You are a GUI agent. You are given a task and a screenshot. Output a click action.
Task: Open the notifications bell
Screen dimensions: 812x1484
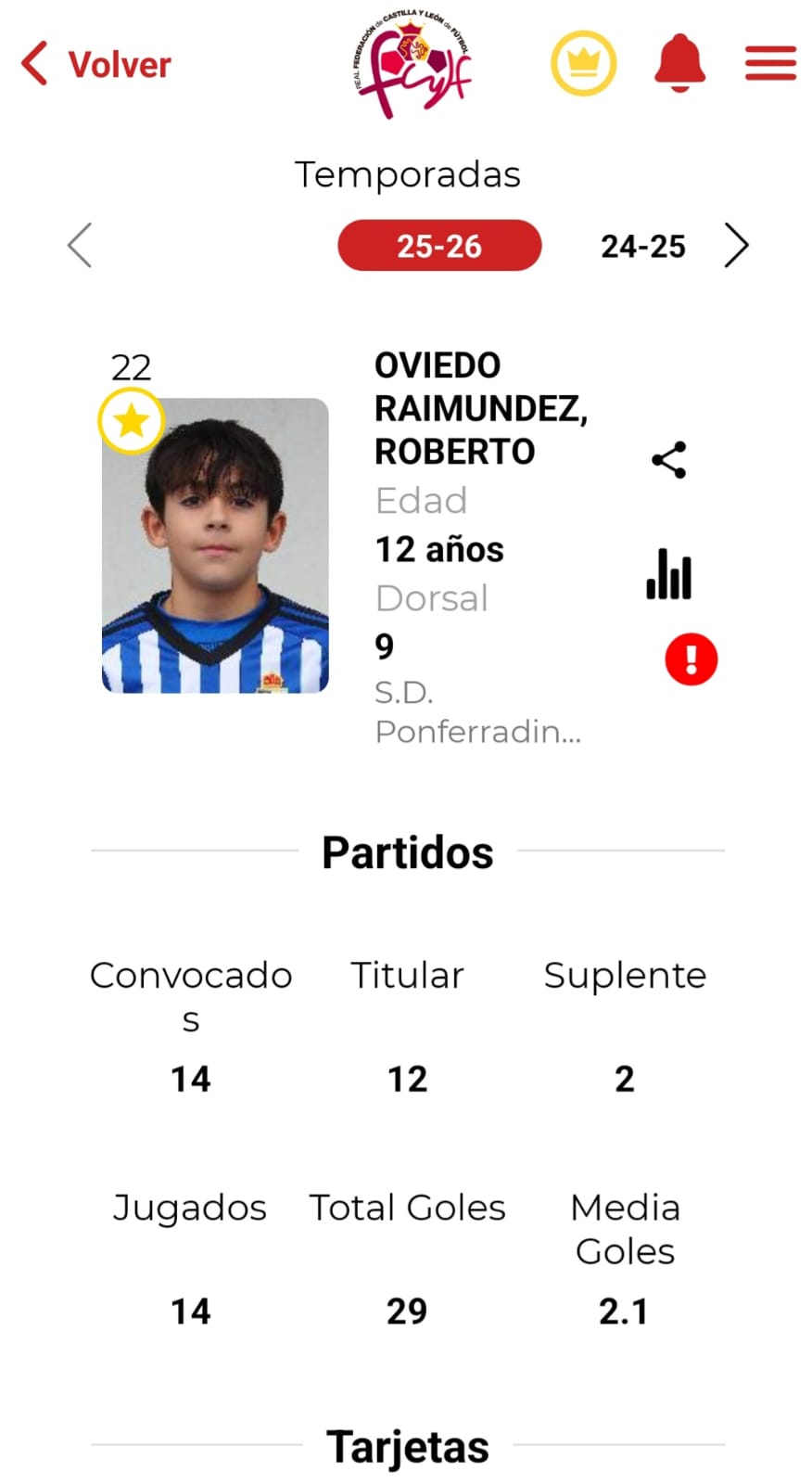click(x=680, y=63)
